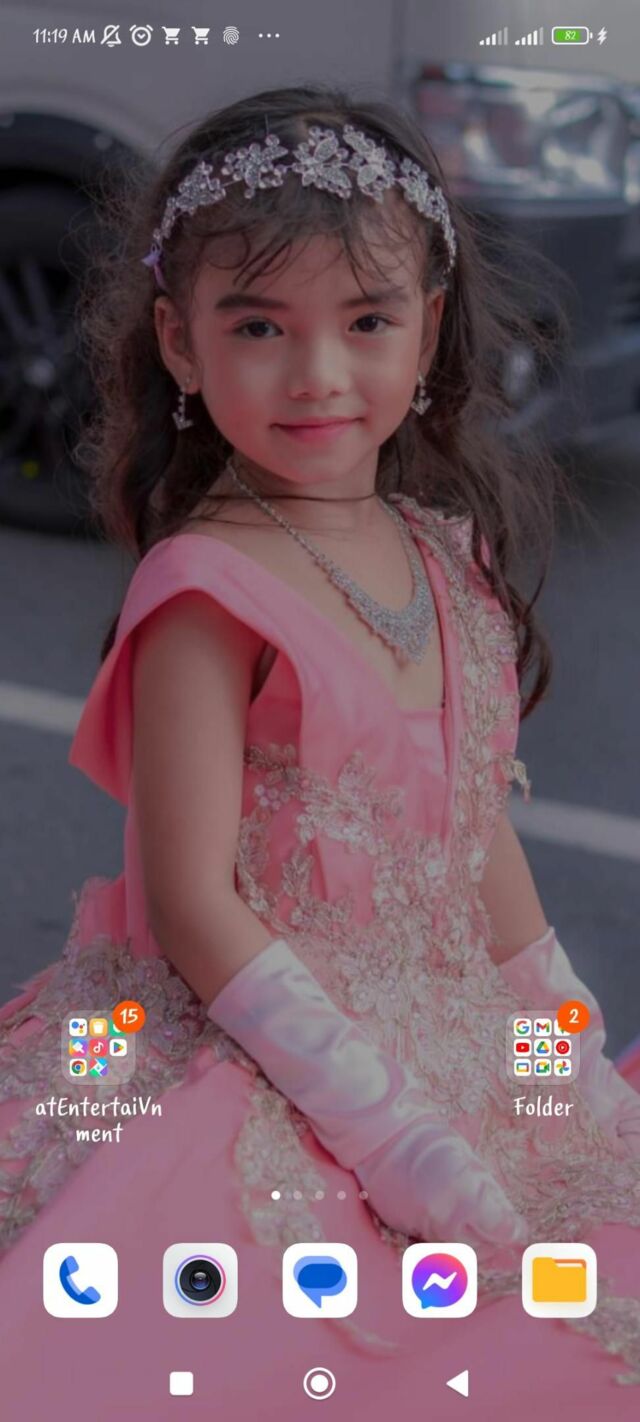Open the atEntertaiVnment folder
Screen dimensions: 640x1422
point(98,1048)
